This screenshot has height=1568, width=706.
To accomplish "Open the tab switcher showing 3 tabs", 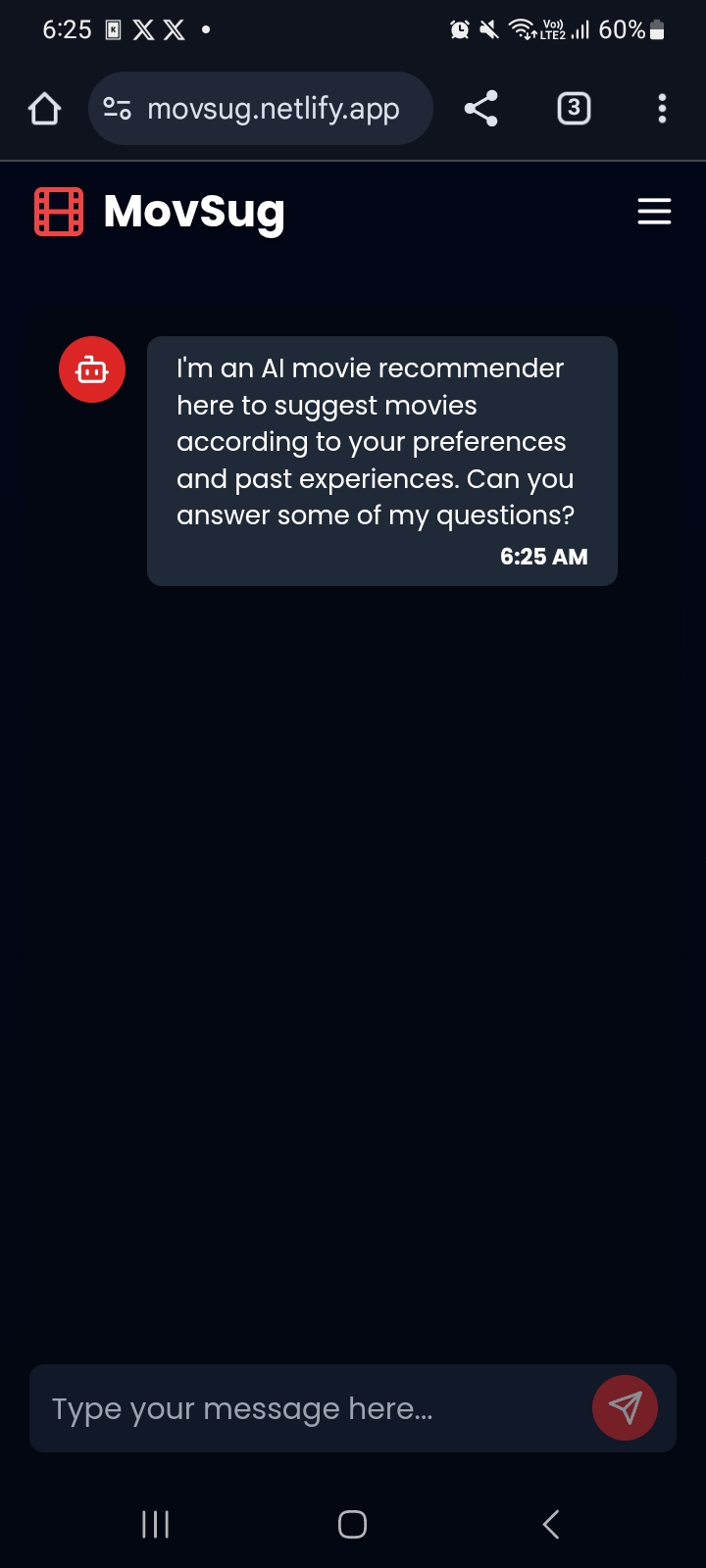I will pyautogui.click(x=574, y=108).
